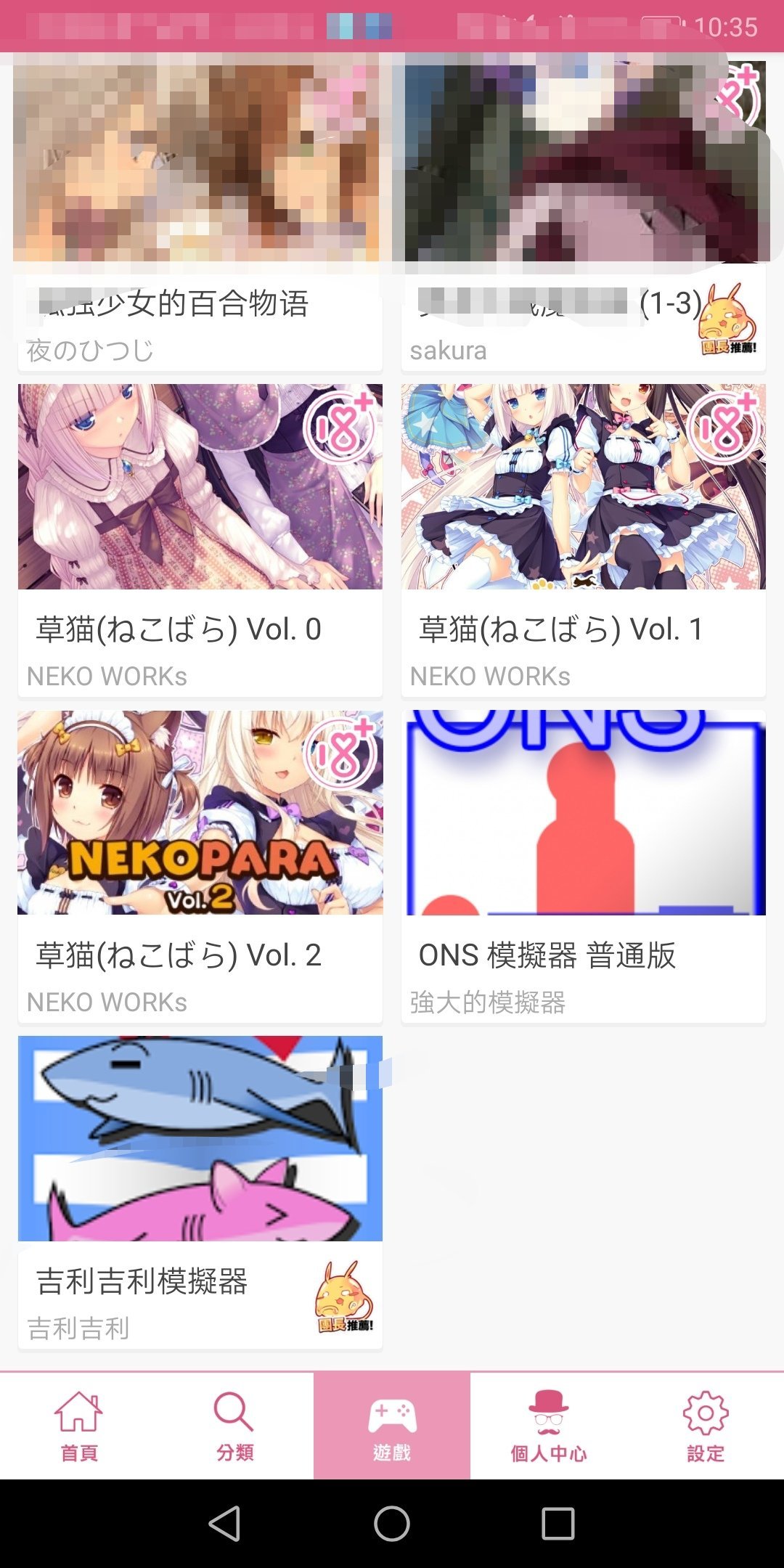Viewport: 784px width, 1568px height.
Task: Tap the system back button
Action: 224,1523
